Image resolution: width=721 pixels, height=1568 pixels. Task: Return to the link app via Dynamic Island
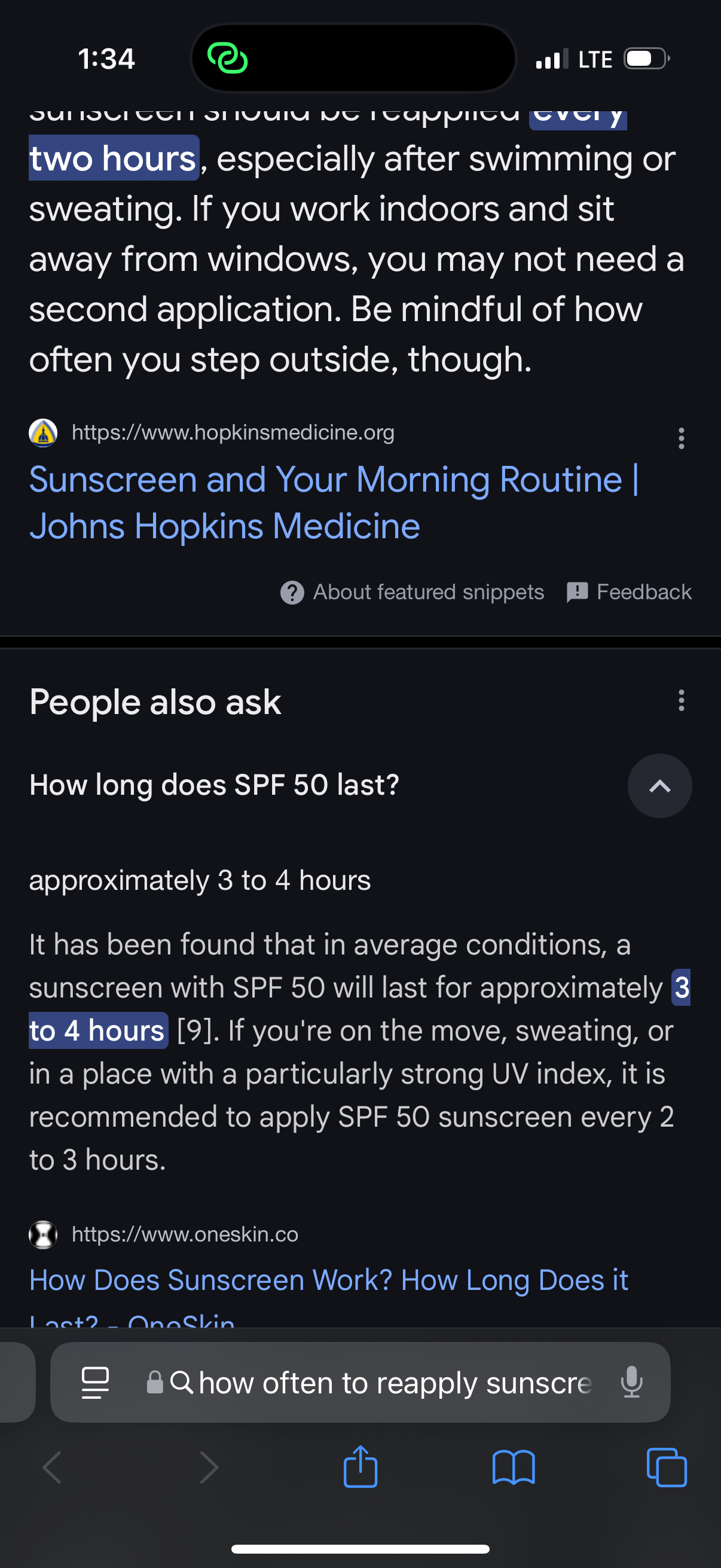tap(228, 59)
